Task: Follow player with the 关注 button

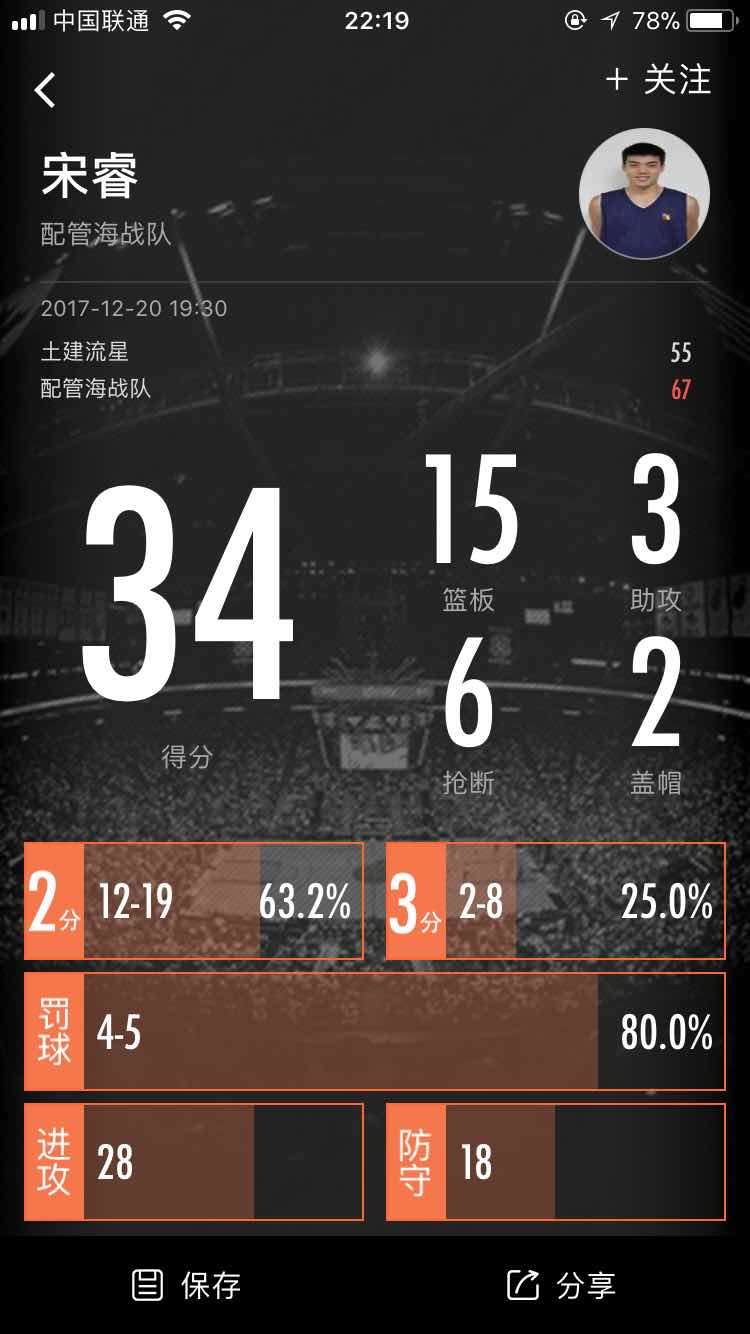Action: (658, 81)
